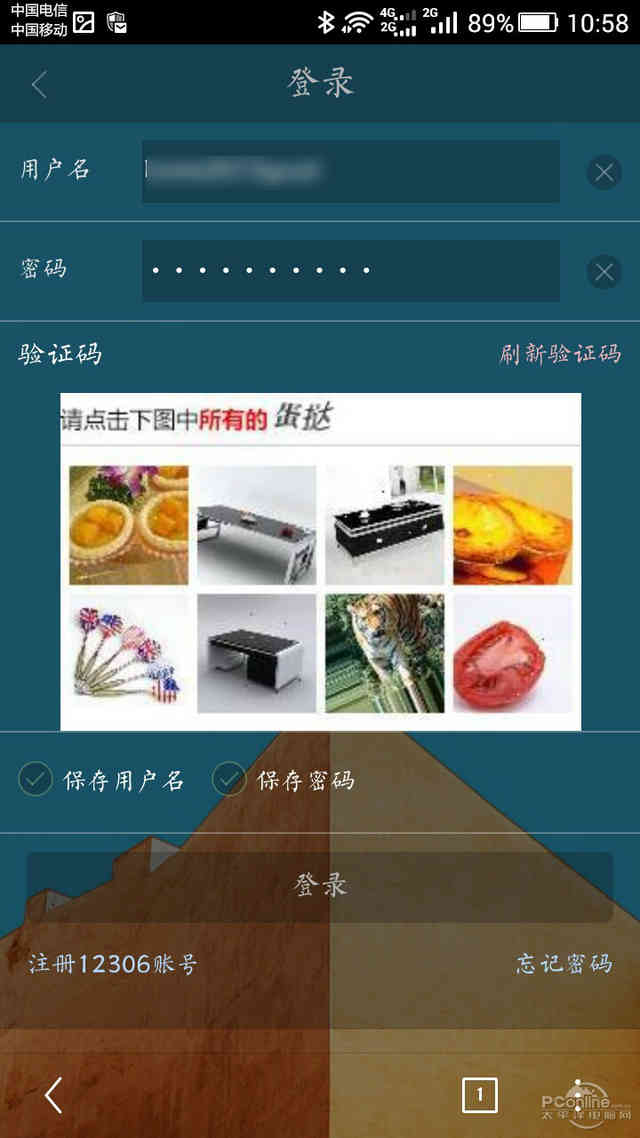Toggle the 保存用户名 checkbox
This screenshot has width=640, height=1138.
pyautogui.click(x=36, y=779)
